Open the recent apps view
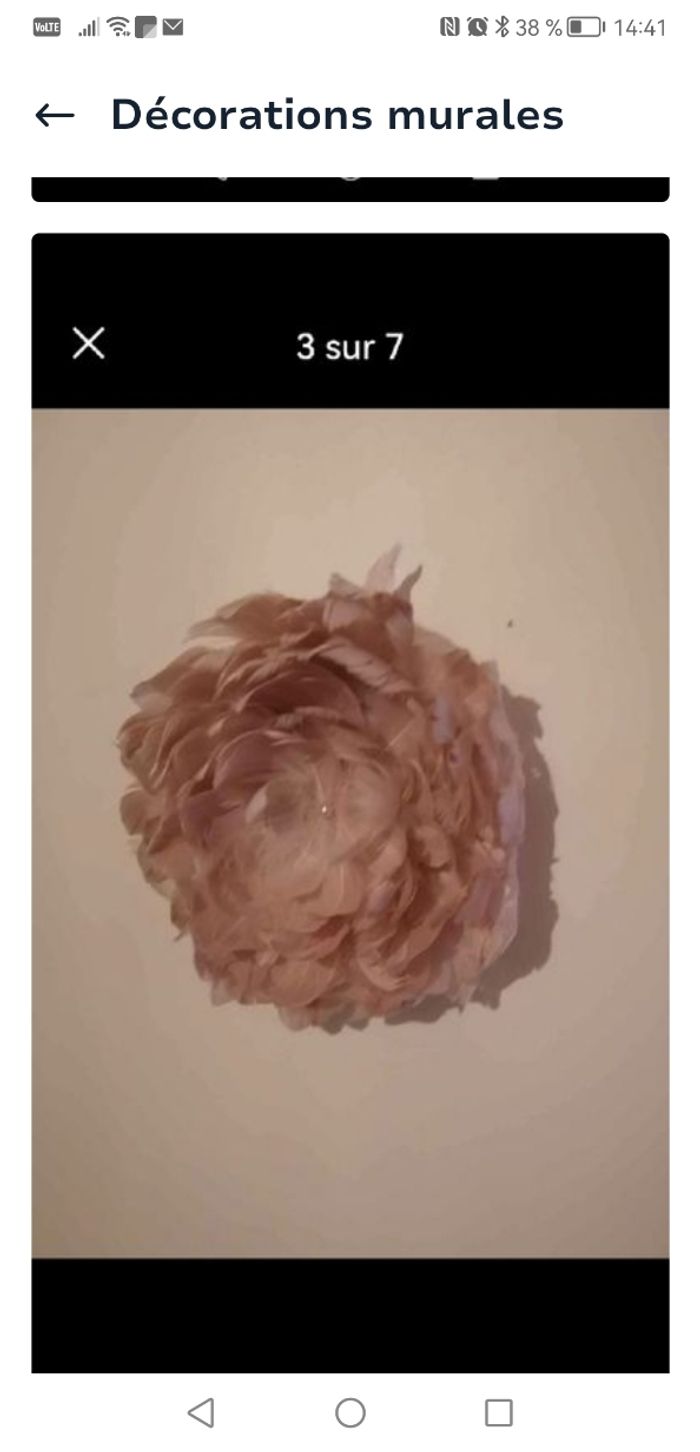Image resolution: width=700 pixels, height=1452 pixels. point(498,1412)
